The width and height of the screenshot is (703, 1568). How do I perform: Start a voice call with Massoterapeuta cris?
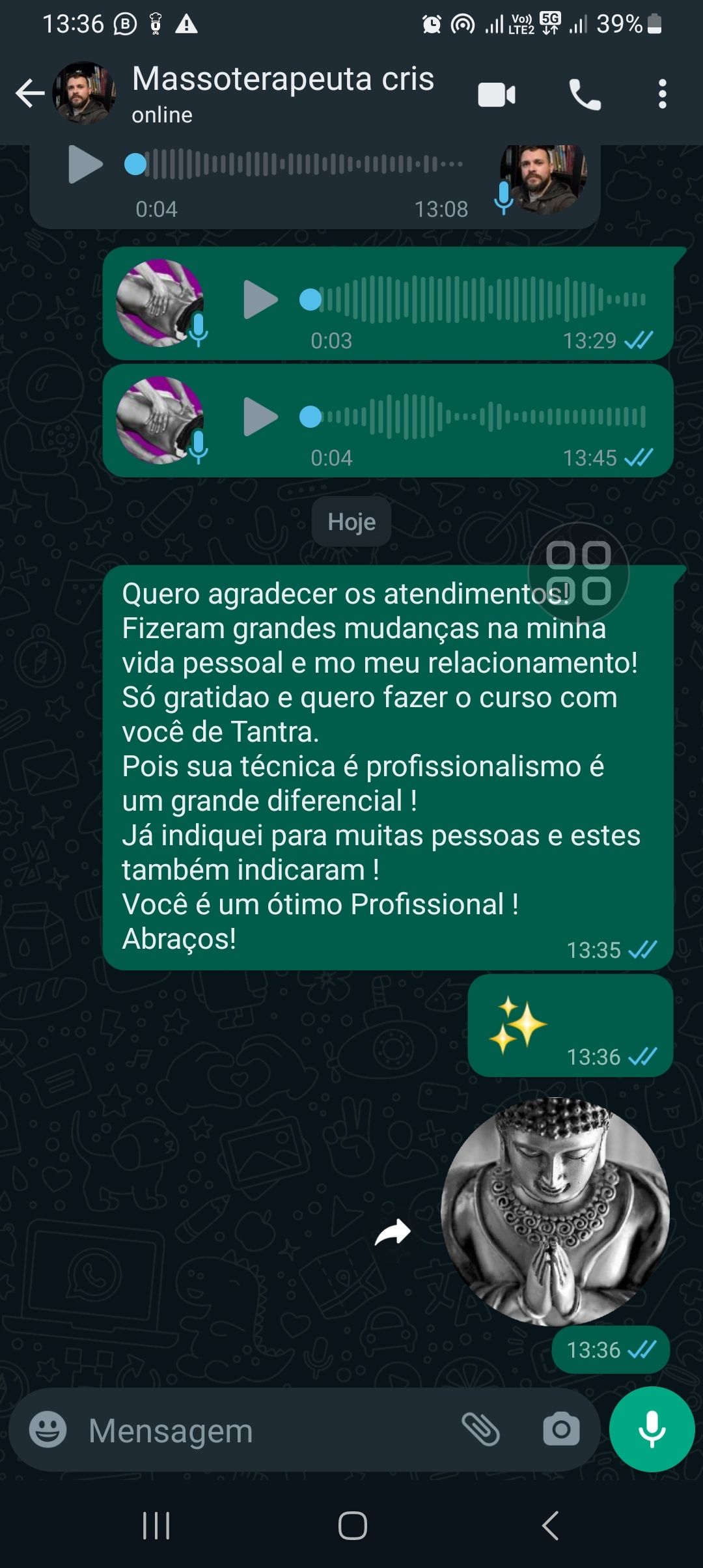(585, 94)
